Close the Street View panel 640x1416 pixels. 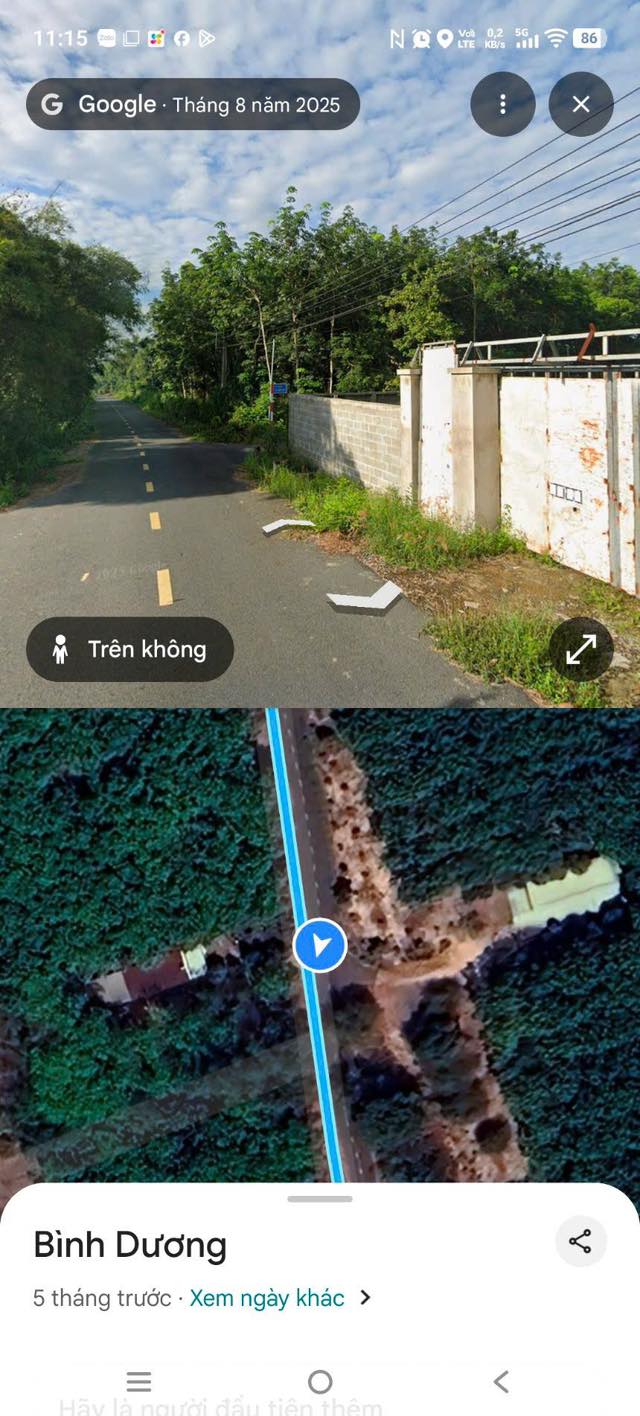click(581, 104)
